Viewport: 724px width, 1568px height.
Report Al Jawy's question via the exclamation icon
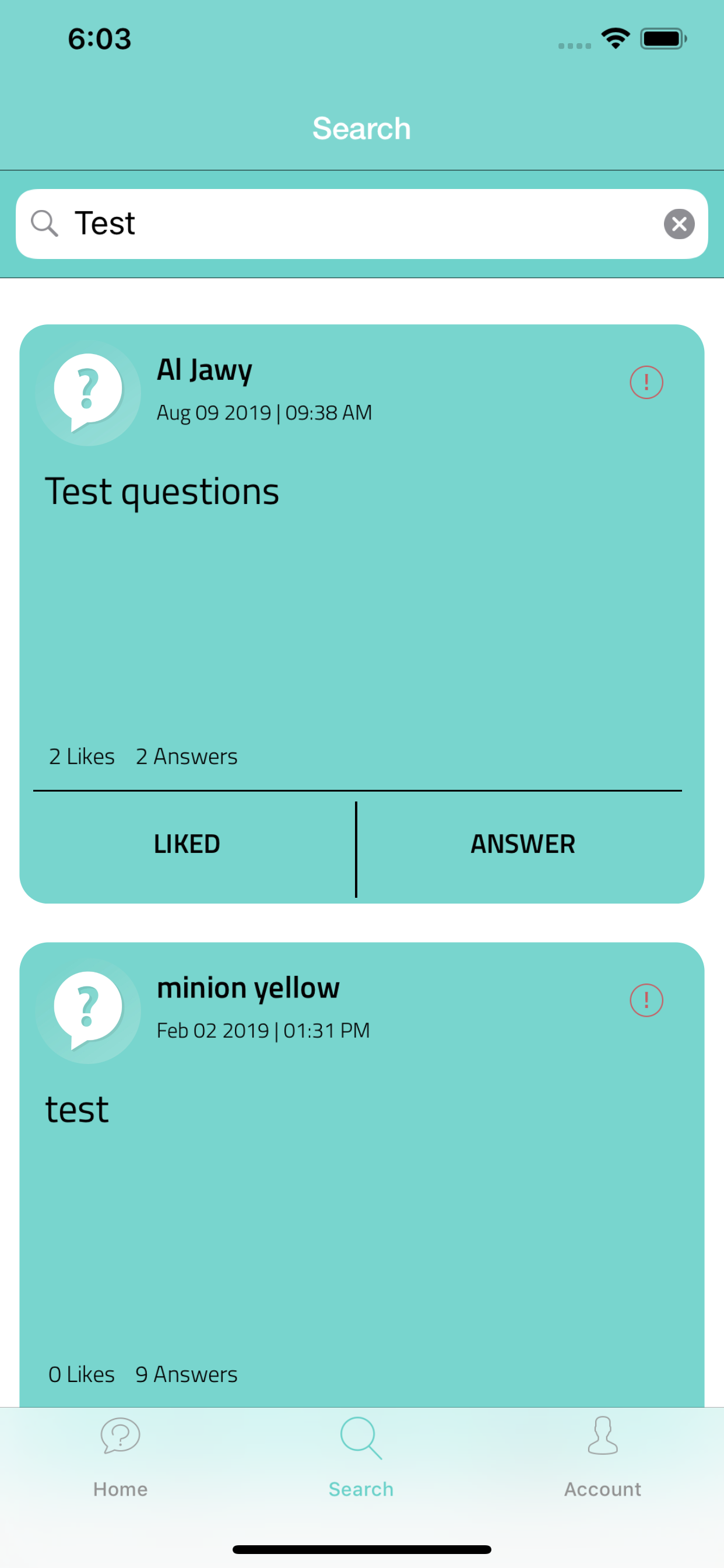645,381
